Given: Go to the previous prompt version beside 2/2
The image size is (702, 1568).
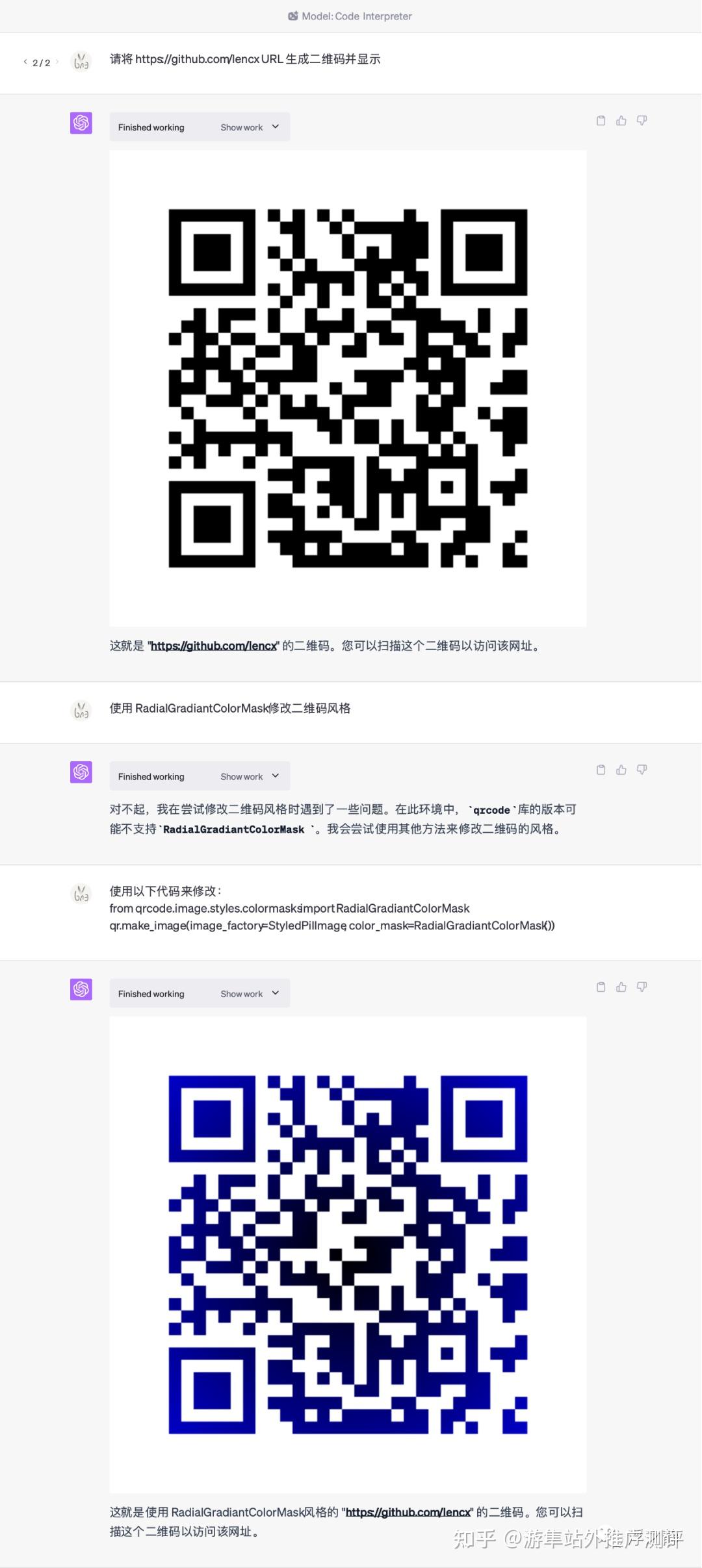Looking at the screenshot, I should coord(25,62).
